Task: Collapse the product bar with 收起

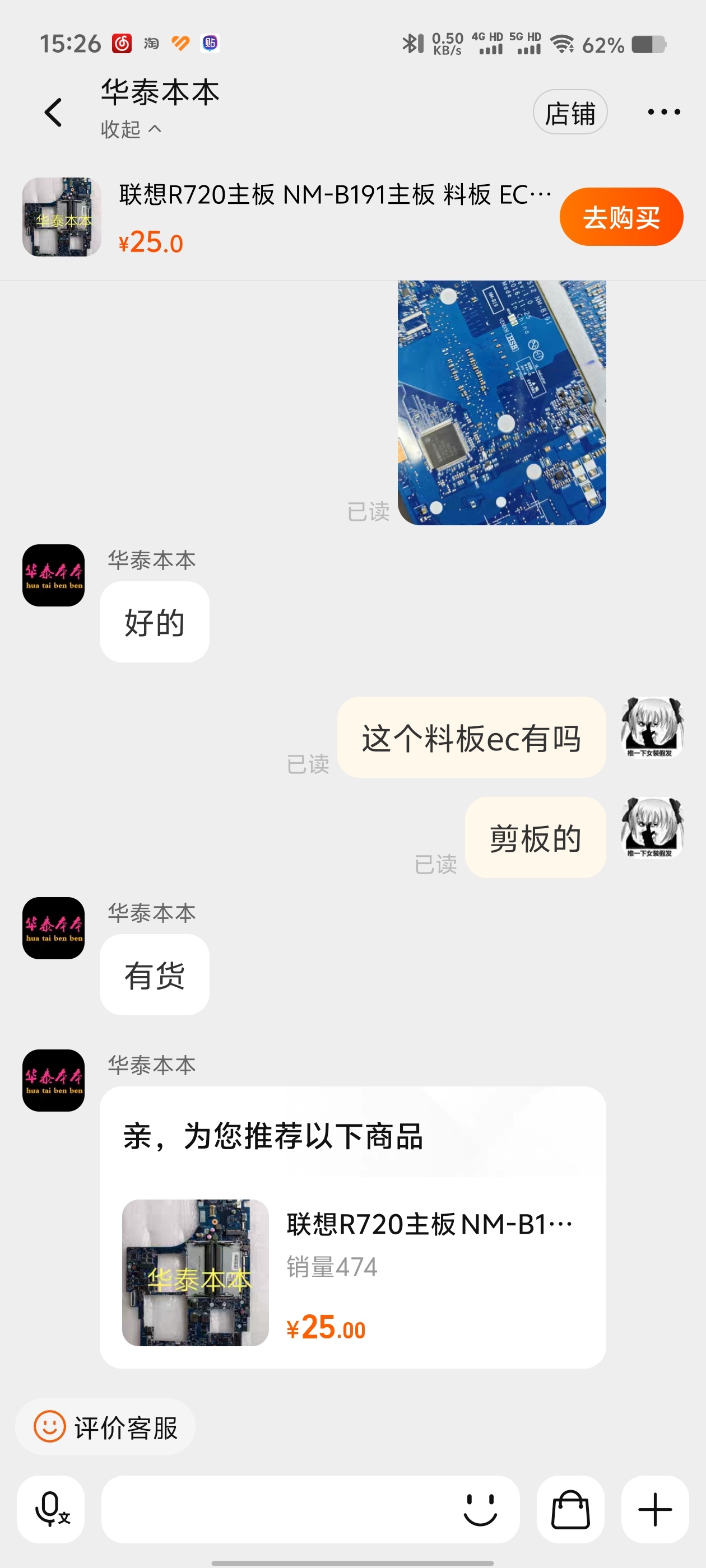Action: (x=131, y=129)
